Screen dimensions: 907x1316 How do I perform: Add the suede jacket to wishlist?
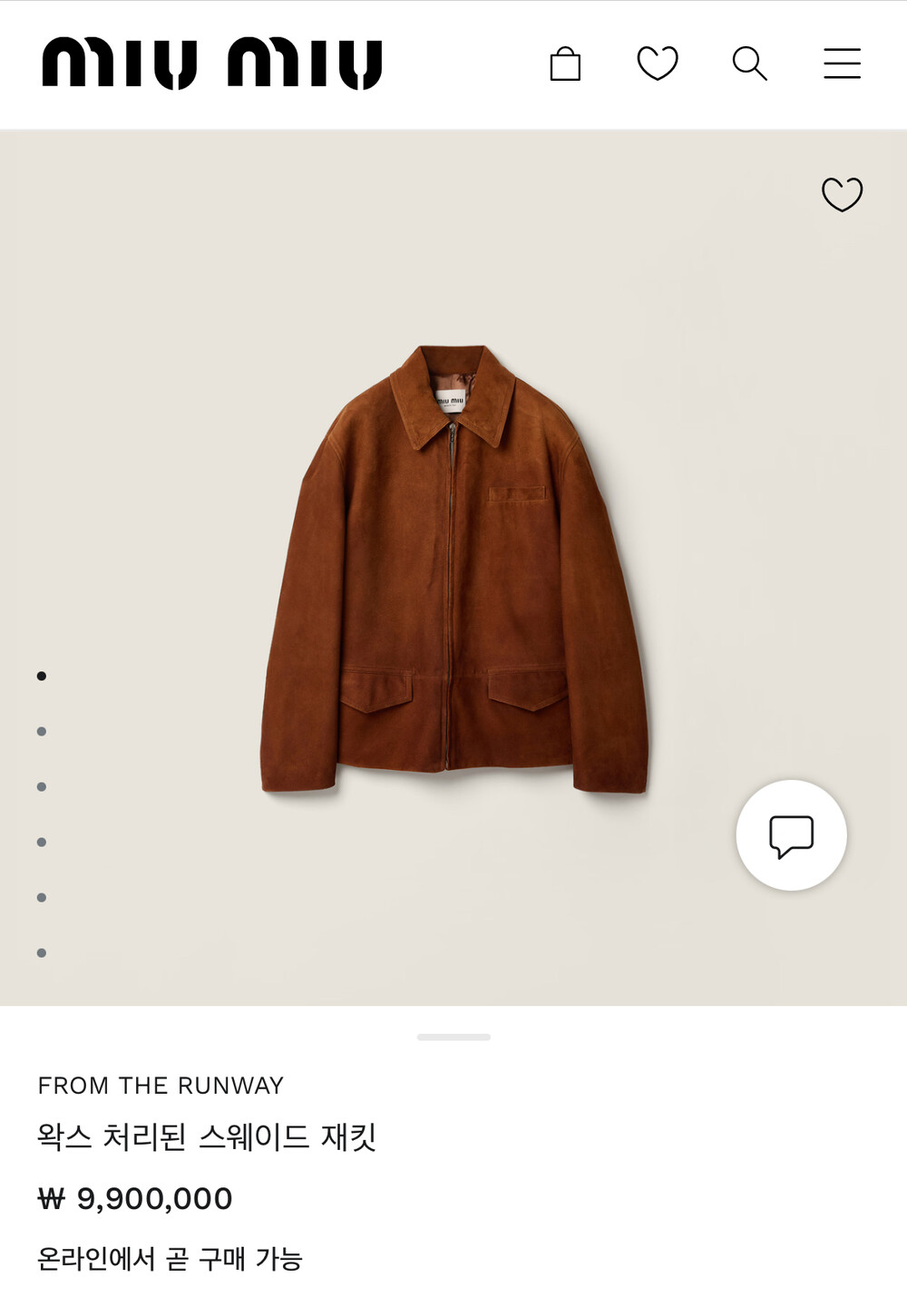tap(842, 194)
